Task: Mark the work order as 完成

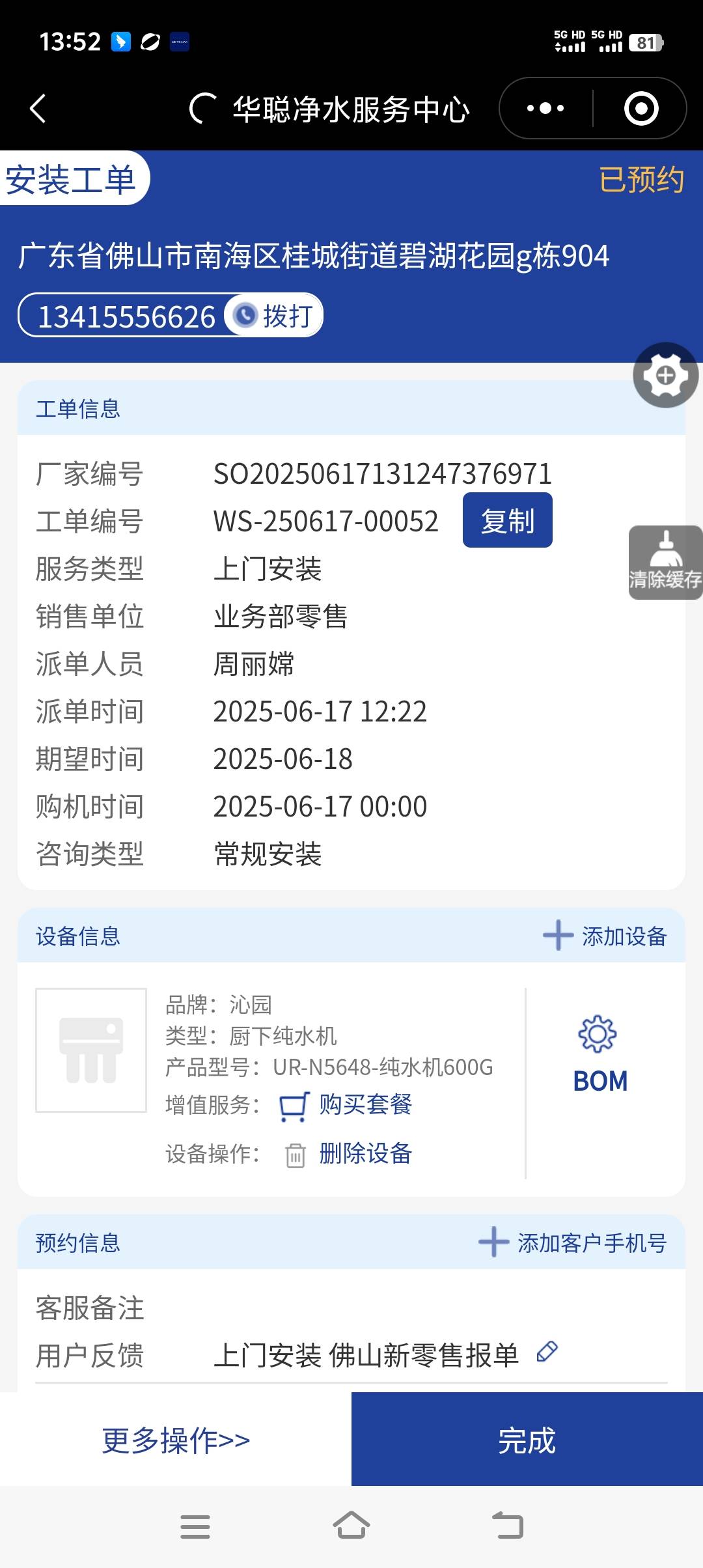Action: 527,1440
